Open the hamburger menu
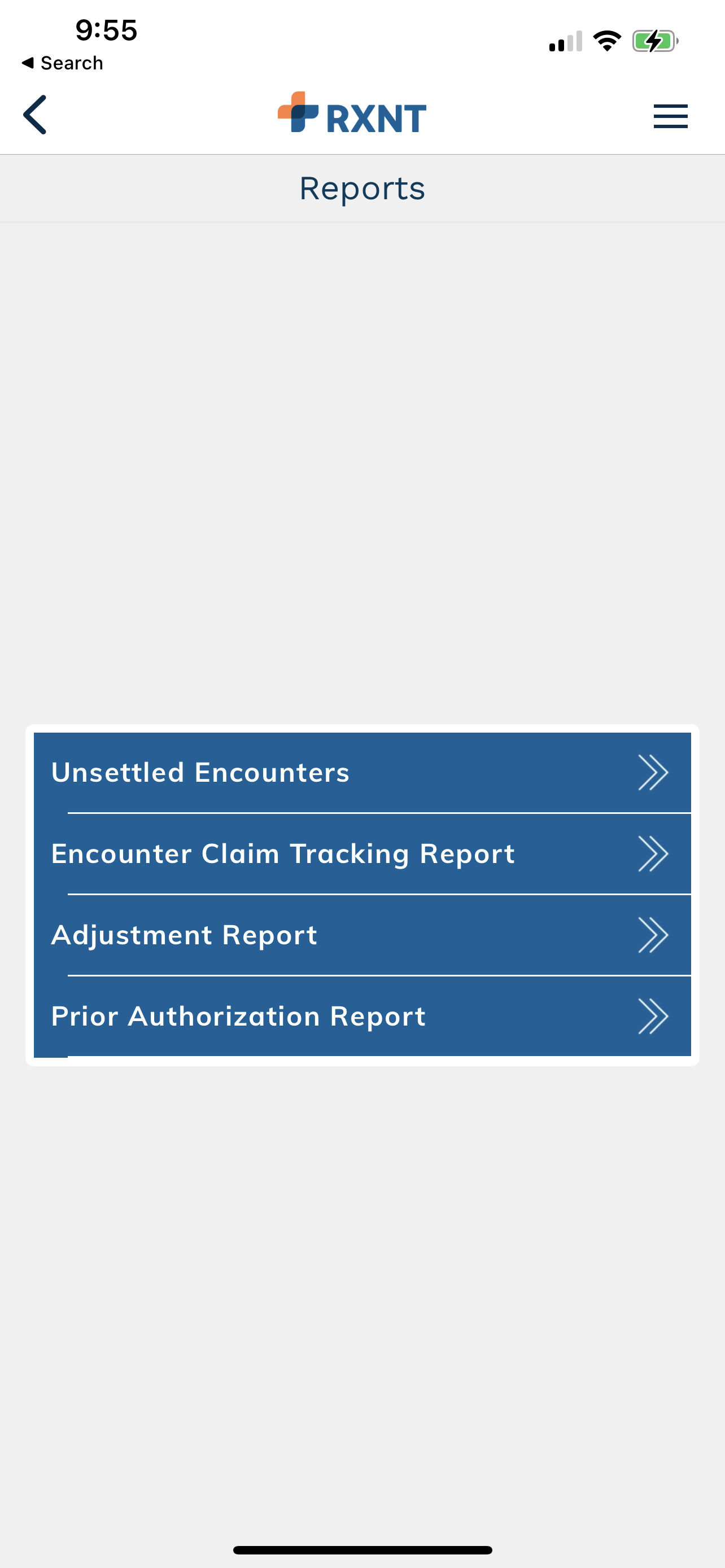 (x=670, y=116)
